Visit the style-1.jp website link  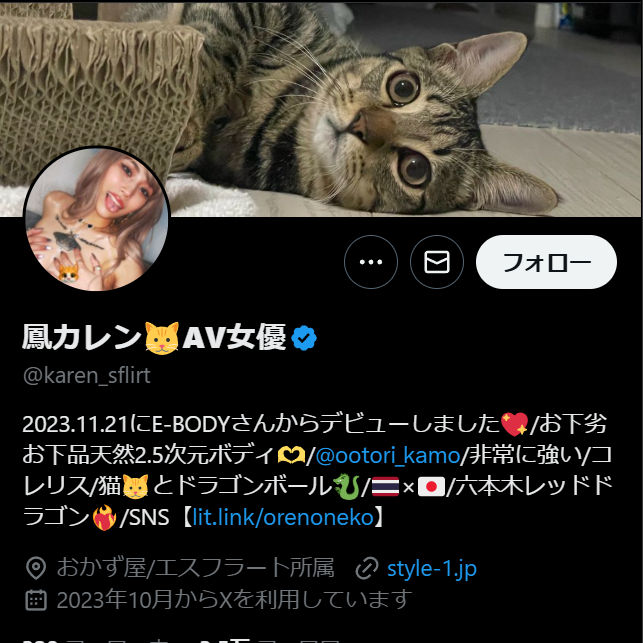click(x=431, y=569)
